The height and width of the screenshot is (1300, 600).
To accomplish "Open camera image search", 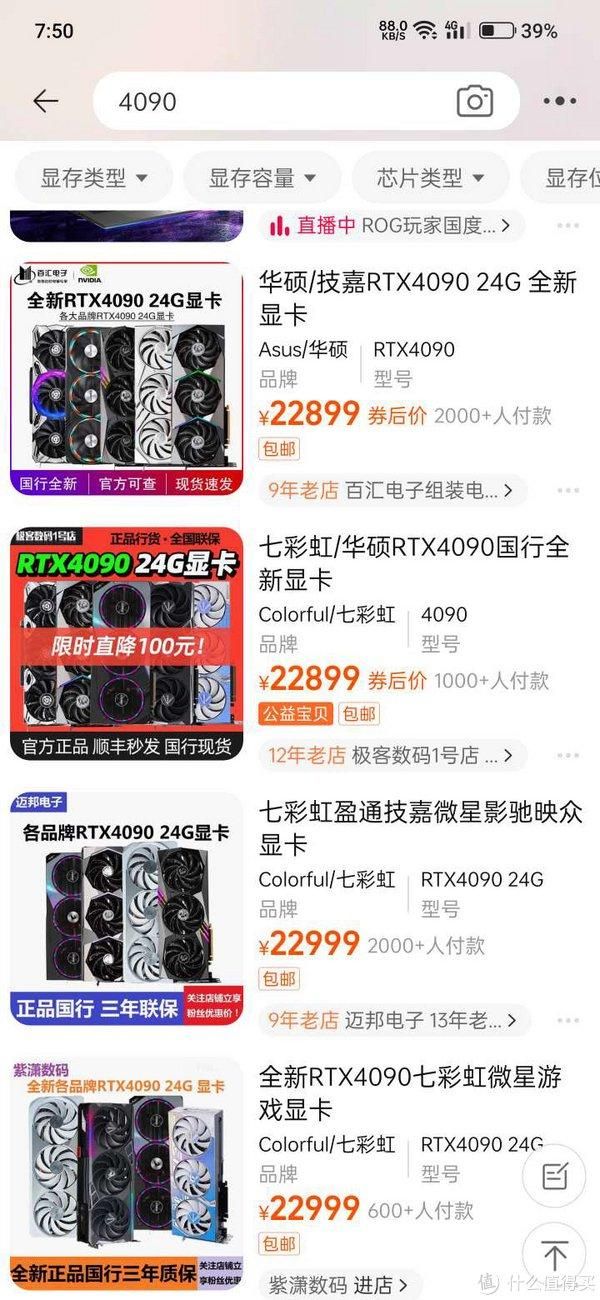I will point(475,101).
